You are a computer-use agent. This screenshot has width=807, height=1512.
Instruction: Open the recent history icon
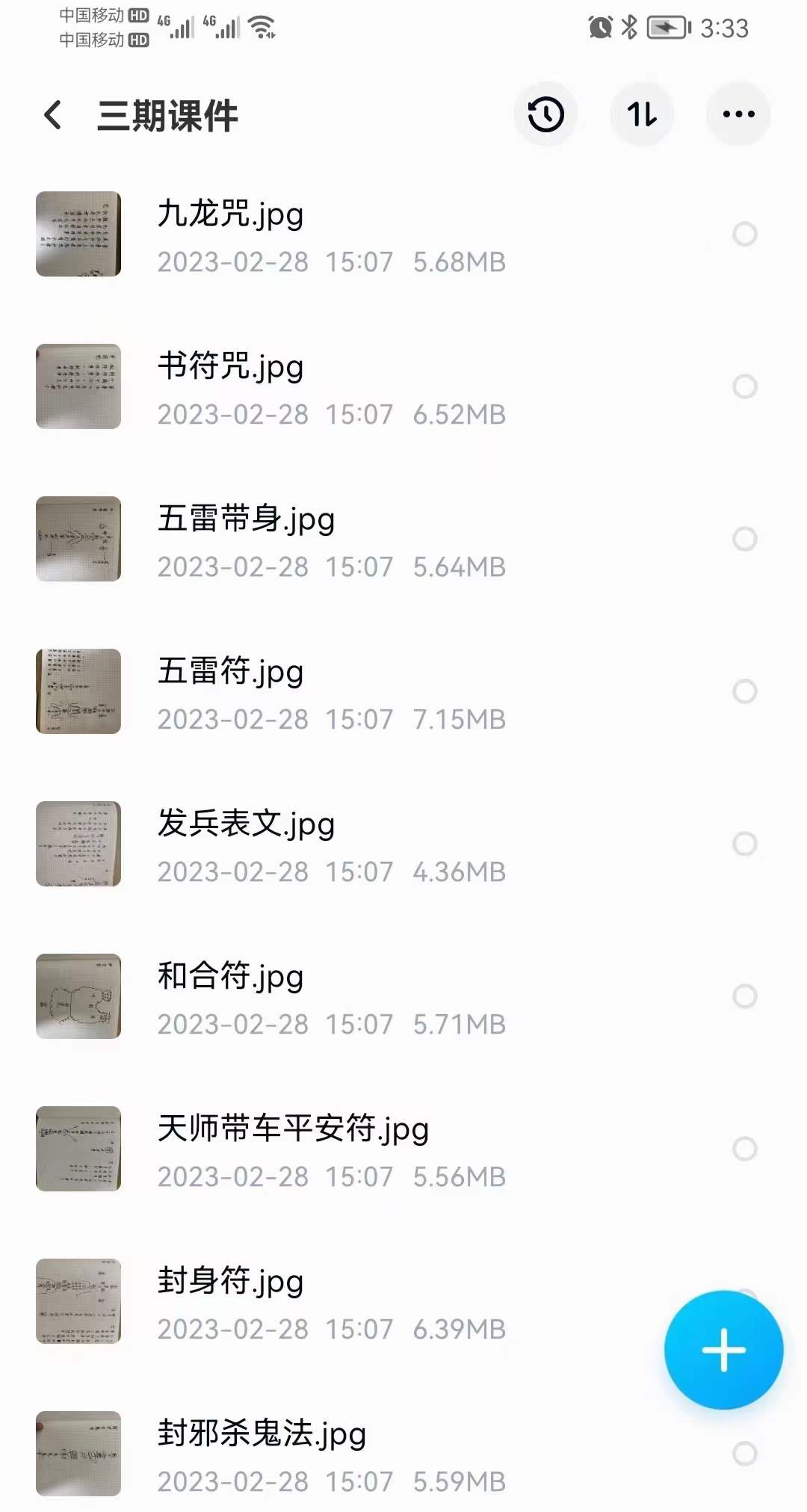(x=546, y=114)
